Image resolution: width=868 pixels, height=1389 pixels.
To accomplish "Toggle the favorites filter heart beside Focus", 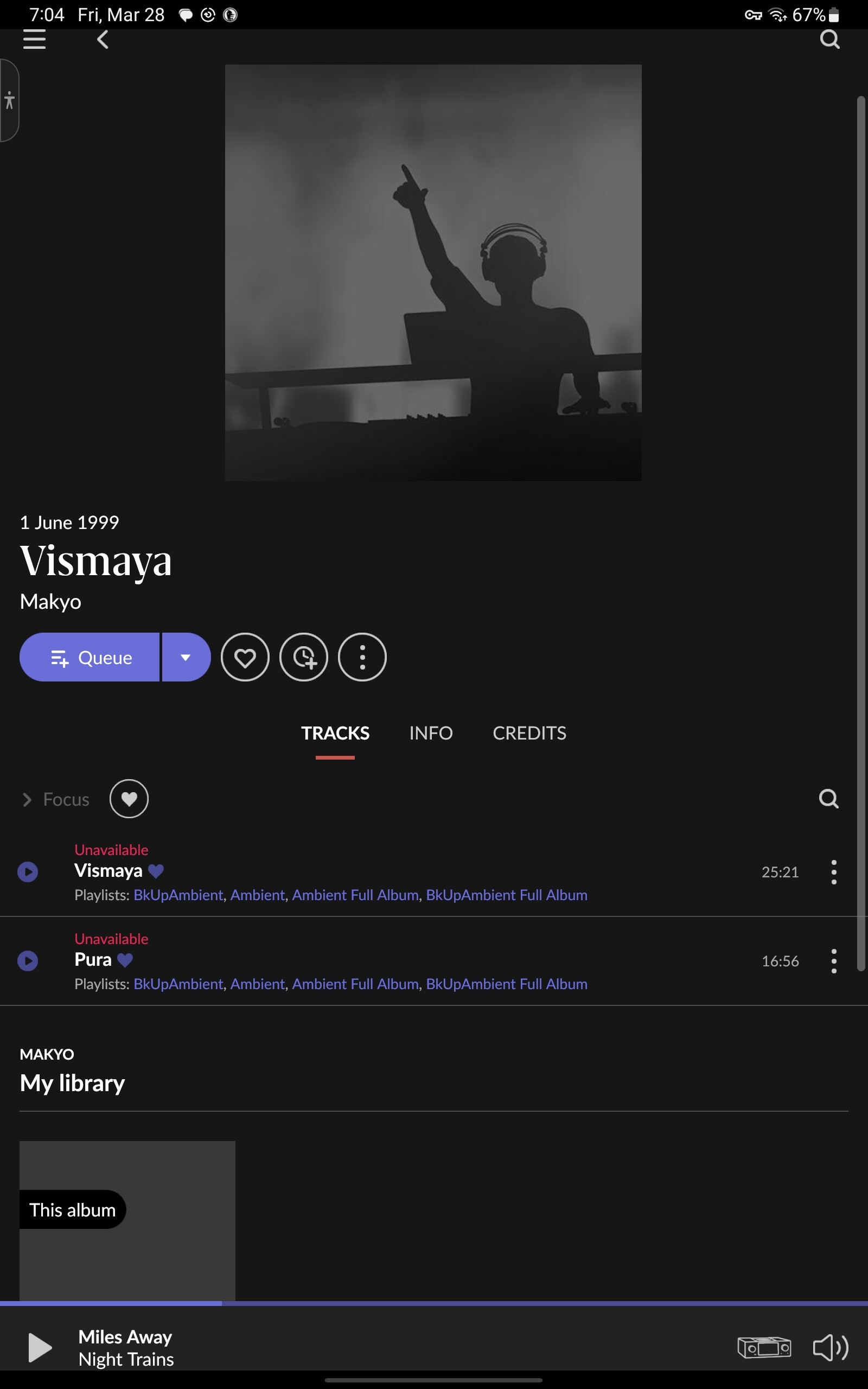I will (129, 799).
